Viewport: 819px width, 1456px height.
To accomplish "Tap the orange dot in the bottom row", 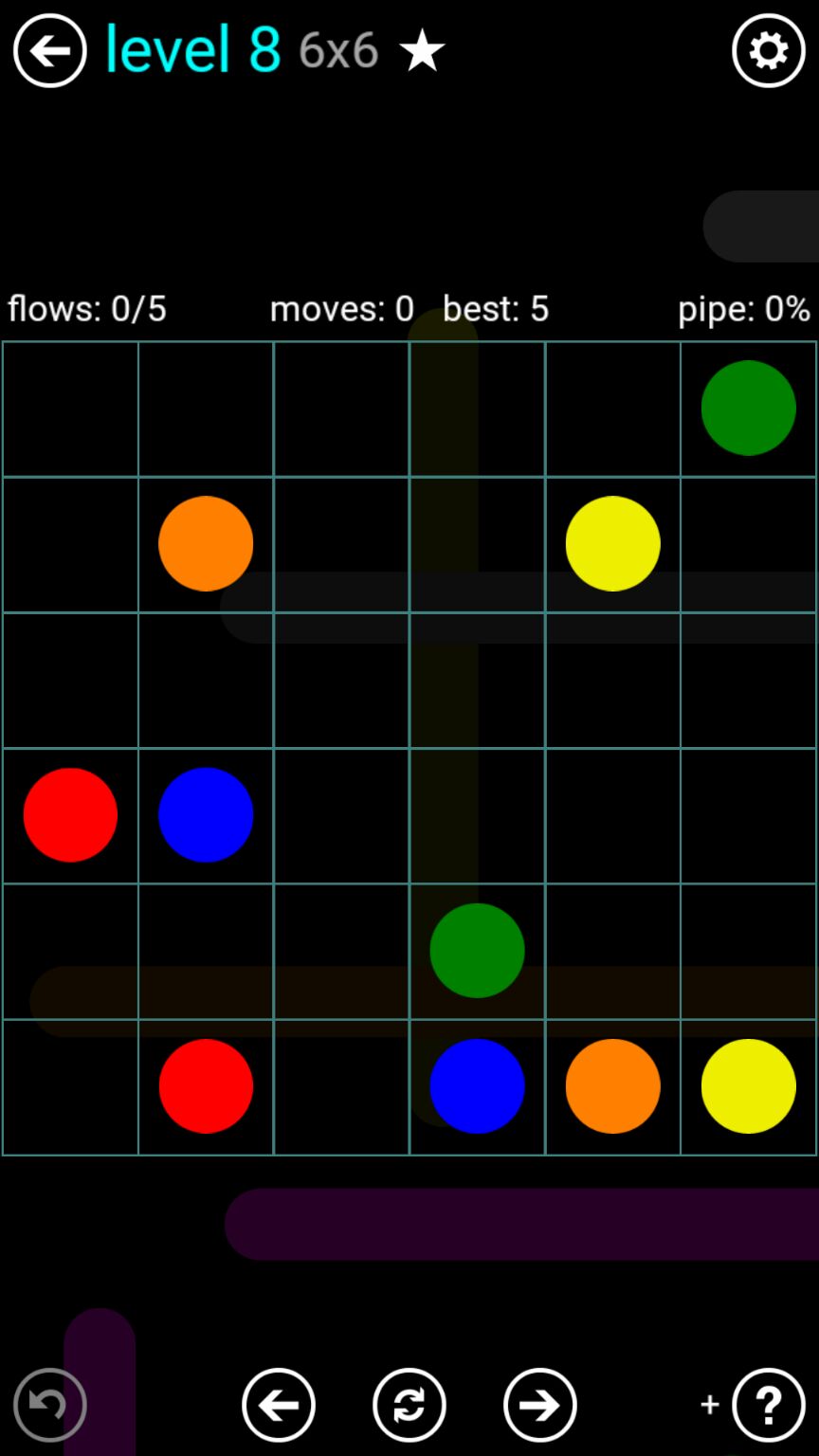I will point(612,1086).
